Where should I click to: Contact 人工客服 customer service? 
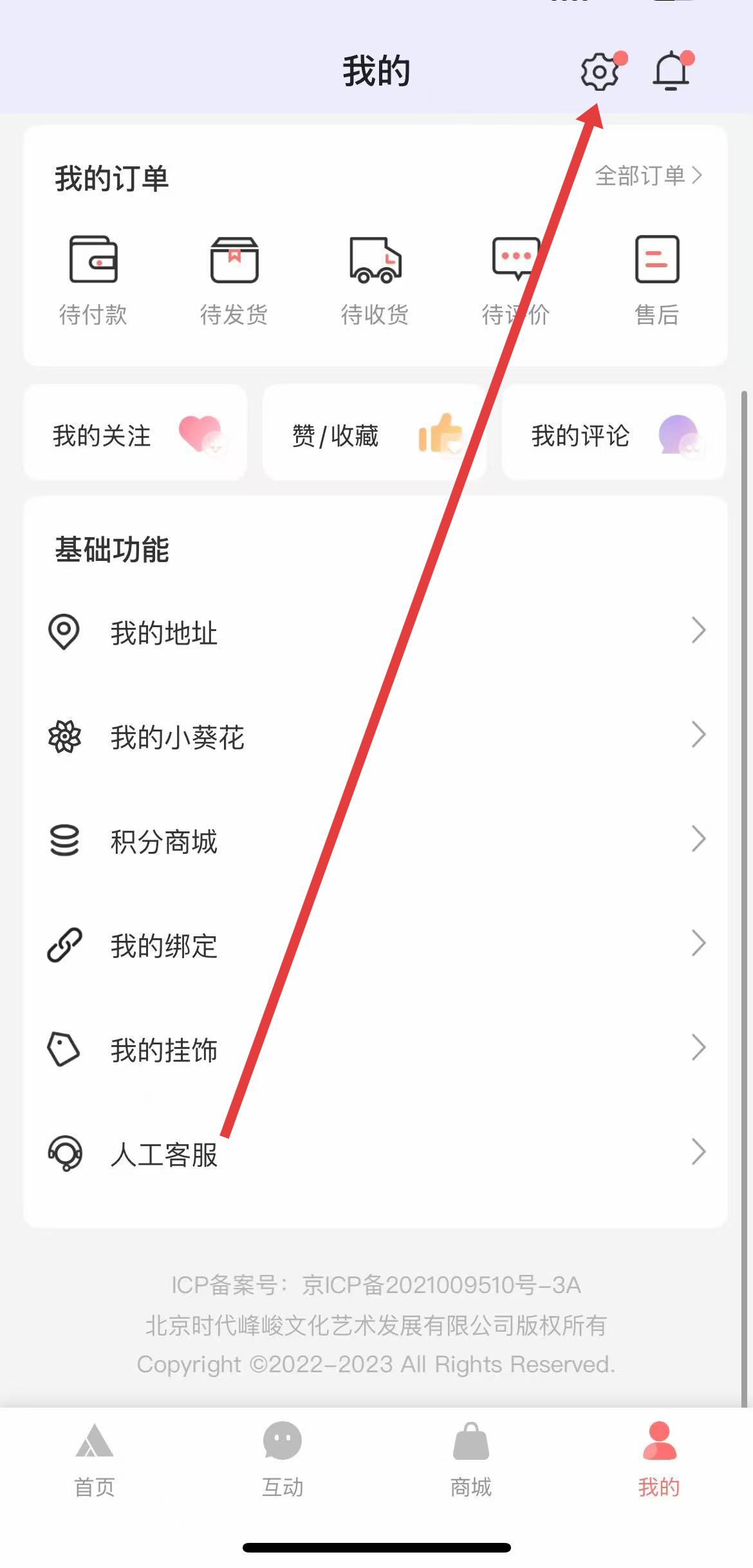coord(376,1154)
